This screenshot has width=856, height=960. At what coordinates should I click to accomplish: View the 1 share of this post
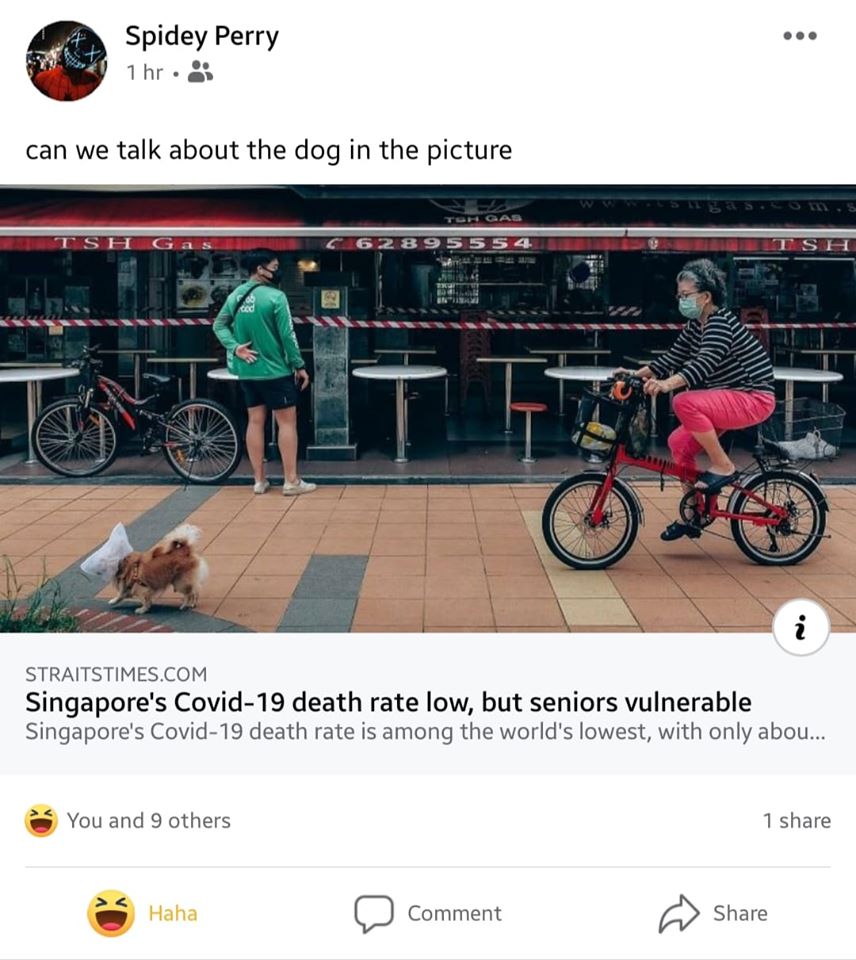pyautogui.click(x=796, y=820)
